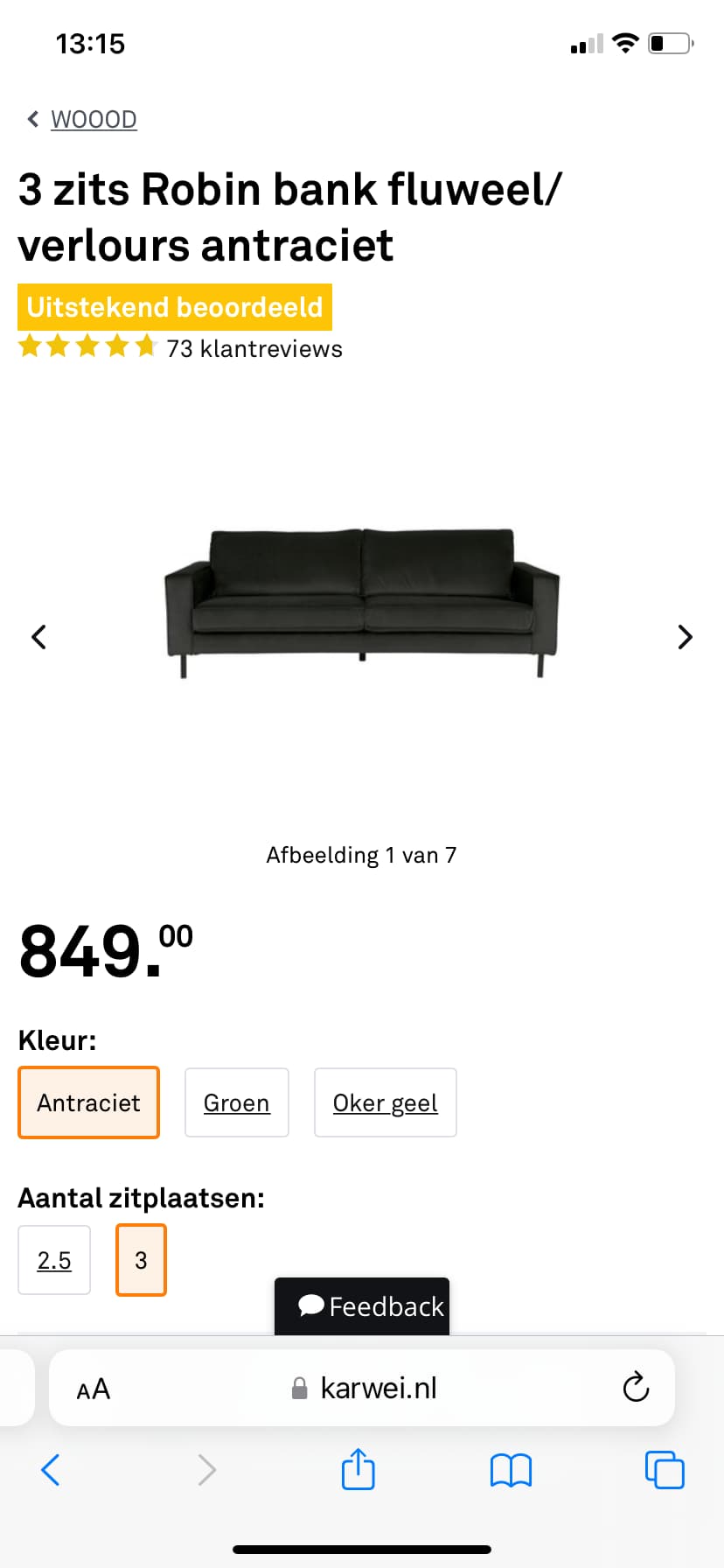Open the Feedback button
724x1568 pixels.
pos(362,1306)
